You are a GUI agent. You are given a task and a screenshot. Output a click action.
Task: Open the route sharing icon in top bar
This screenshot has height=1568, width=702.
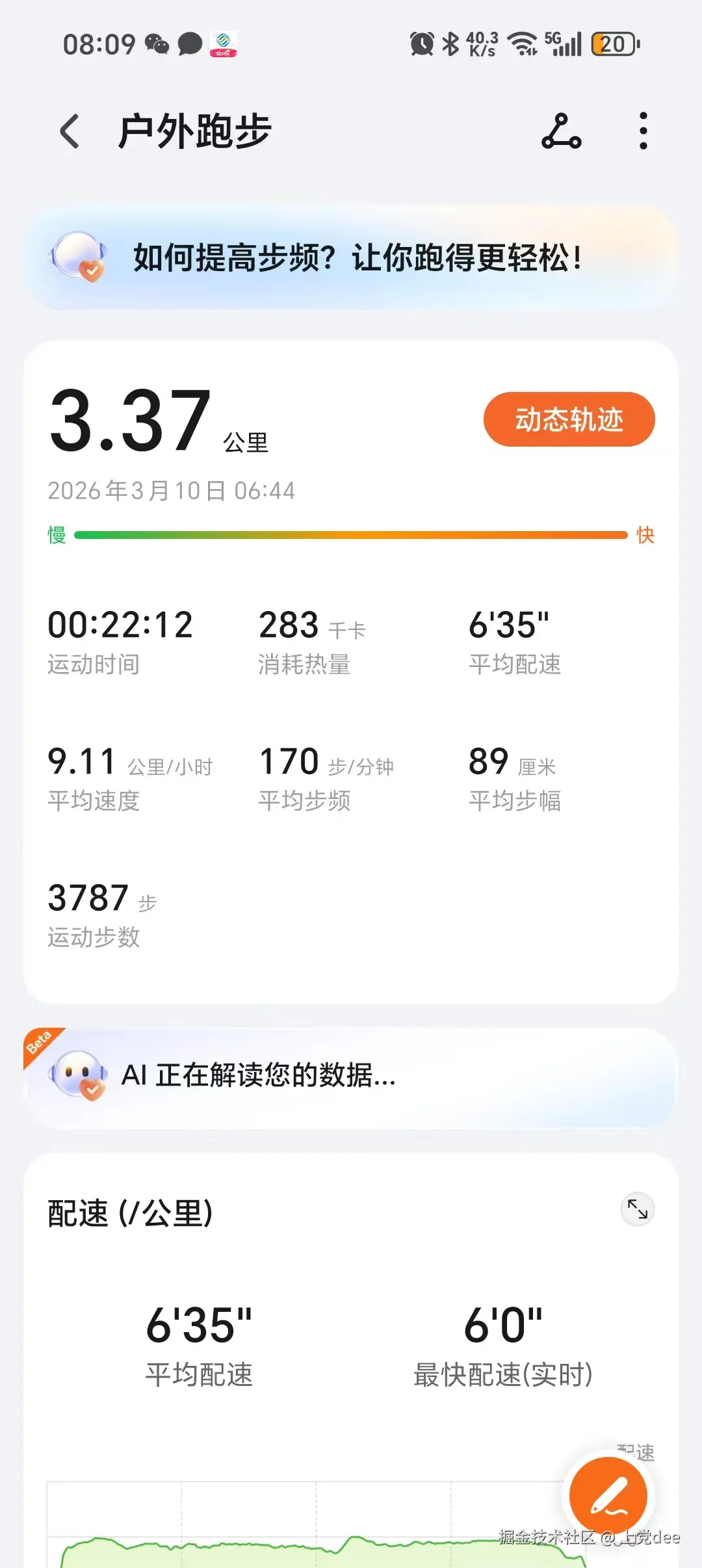pyautogui.click(x=562, y=129)
